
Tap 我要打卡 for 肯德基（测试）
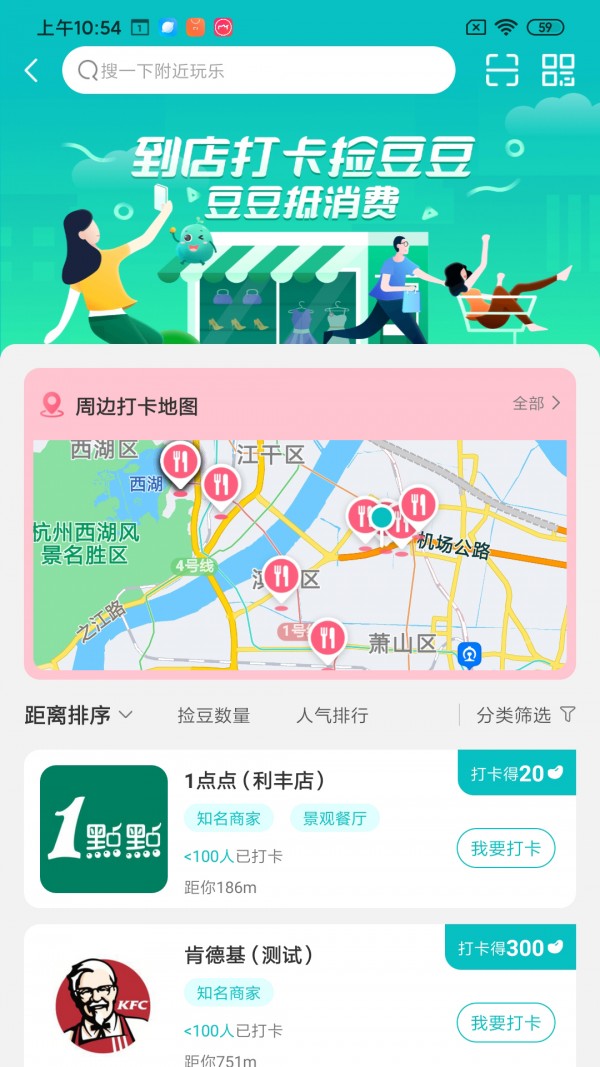(506, 1022)
